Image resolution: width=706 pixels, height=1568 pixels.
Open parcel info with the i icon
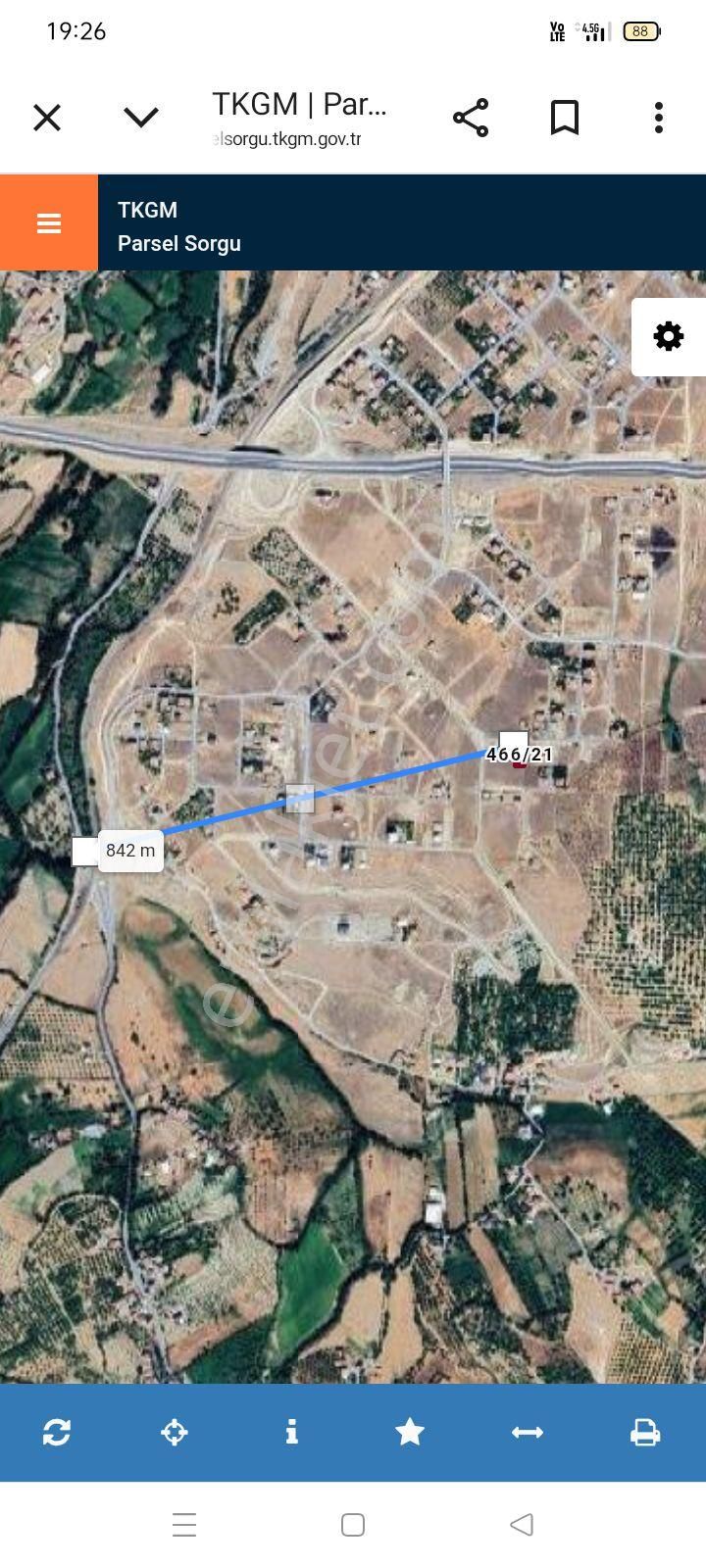click(x=291, y=1432)
